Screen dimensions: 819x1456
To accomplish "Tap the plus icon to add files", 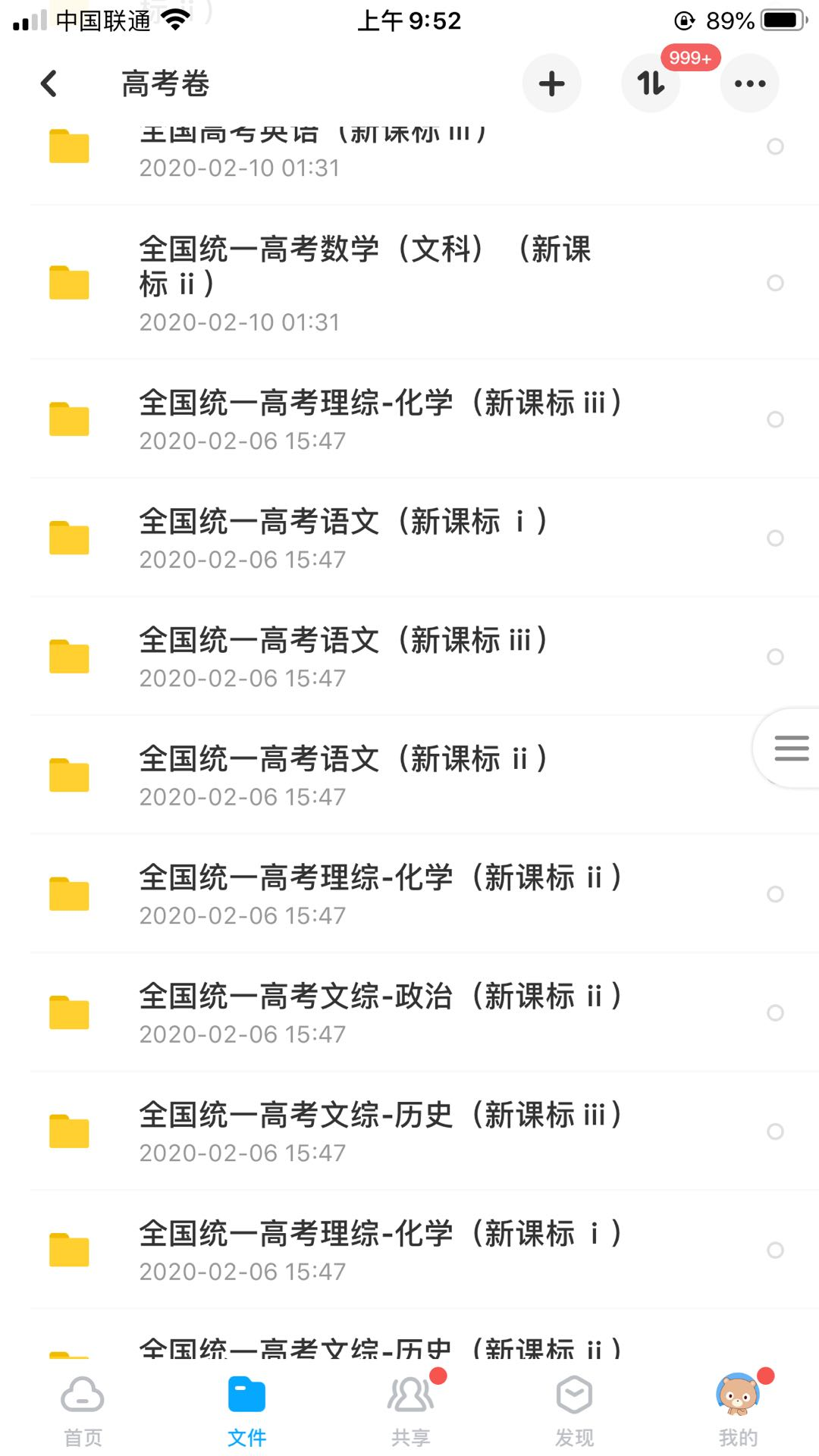I will point(551,83).
